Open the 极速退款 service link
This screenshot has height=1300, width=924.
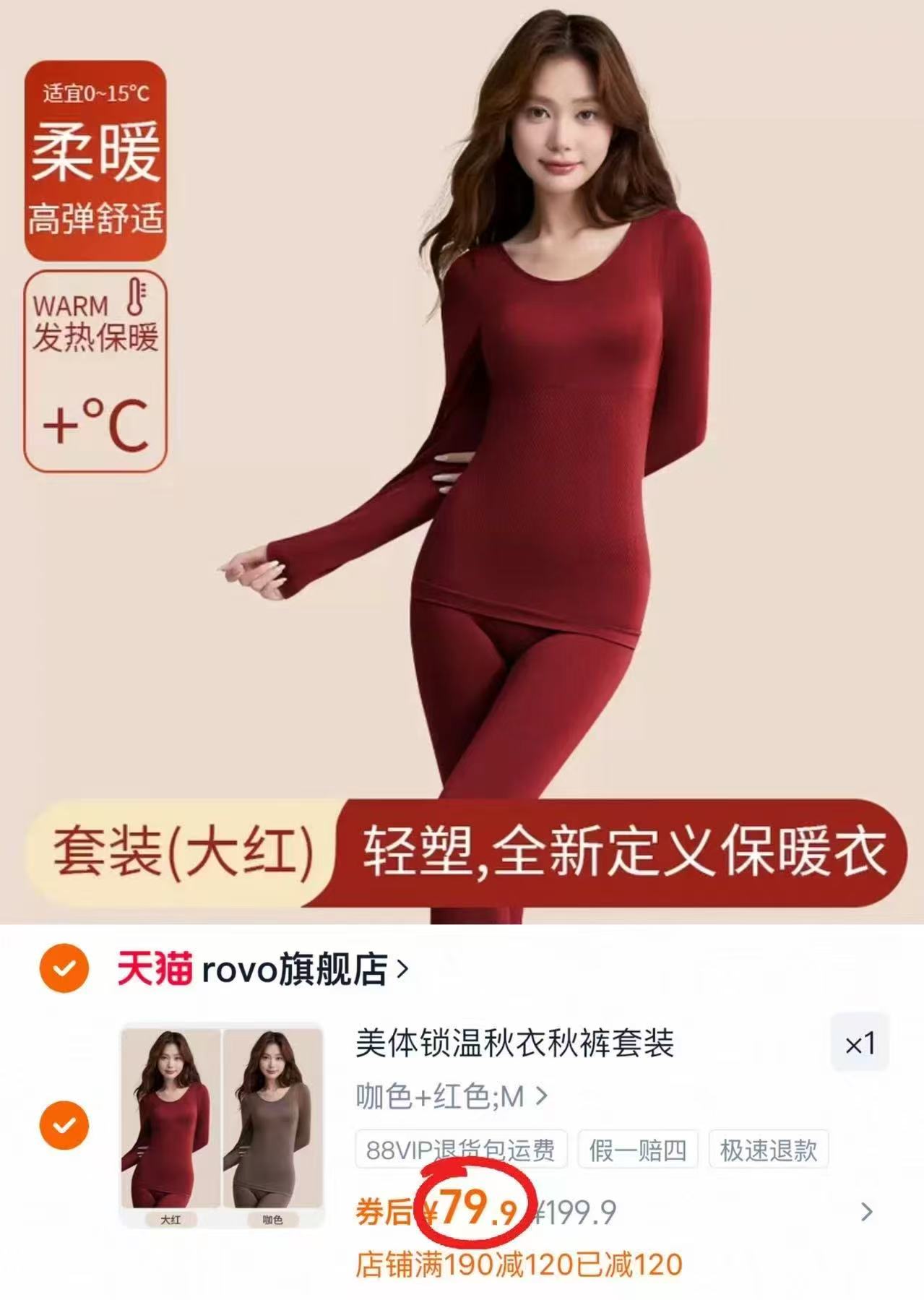coord(769,1149)
